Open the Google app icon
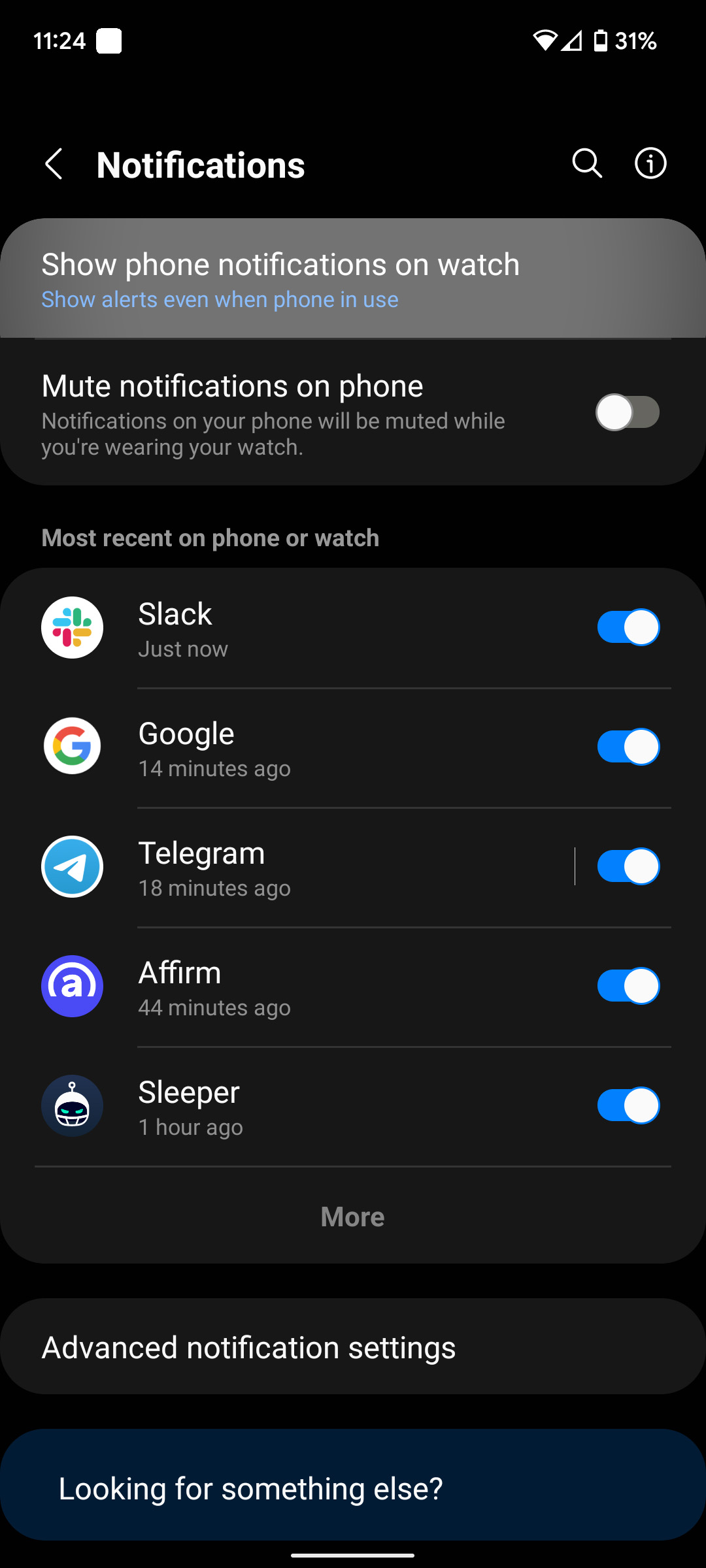 click(x=72, y=747)
